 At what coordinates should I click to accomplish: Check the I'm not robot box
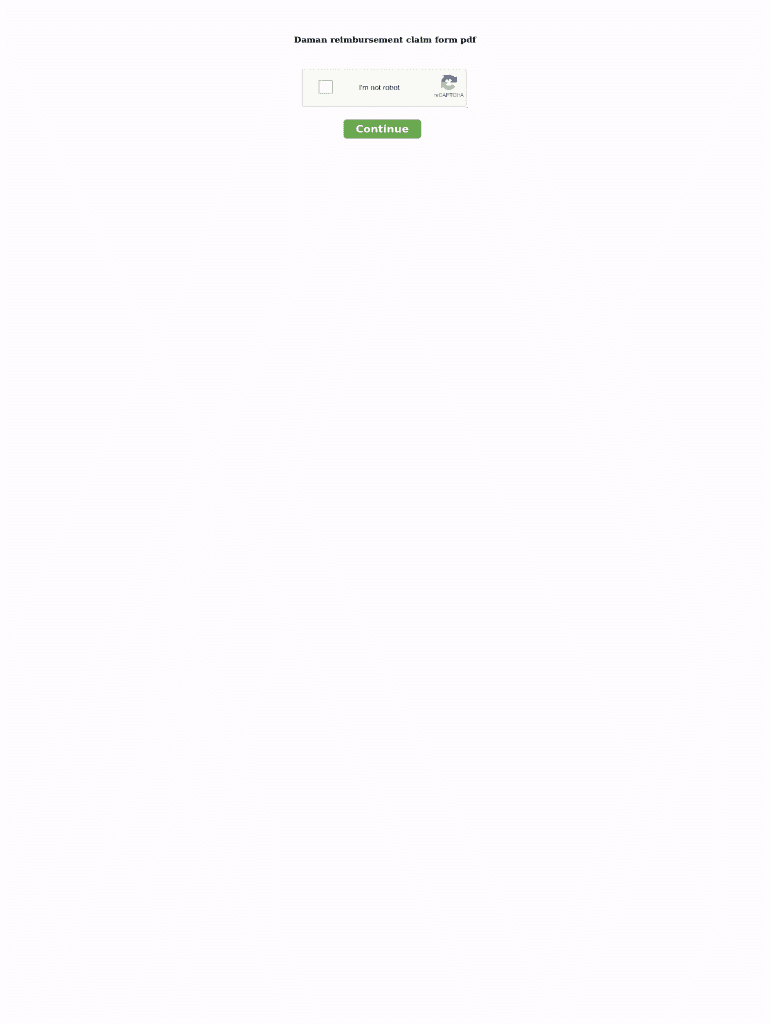pos(325,87)
